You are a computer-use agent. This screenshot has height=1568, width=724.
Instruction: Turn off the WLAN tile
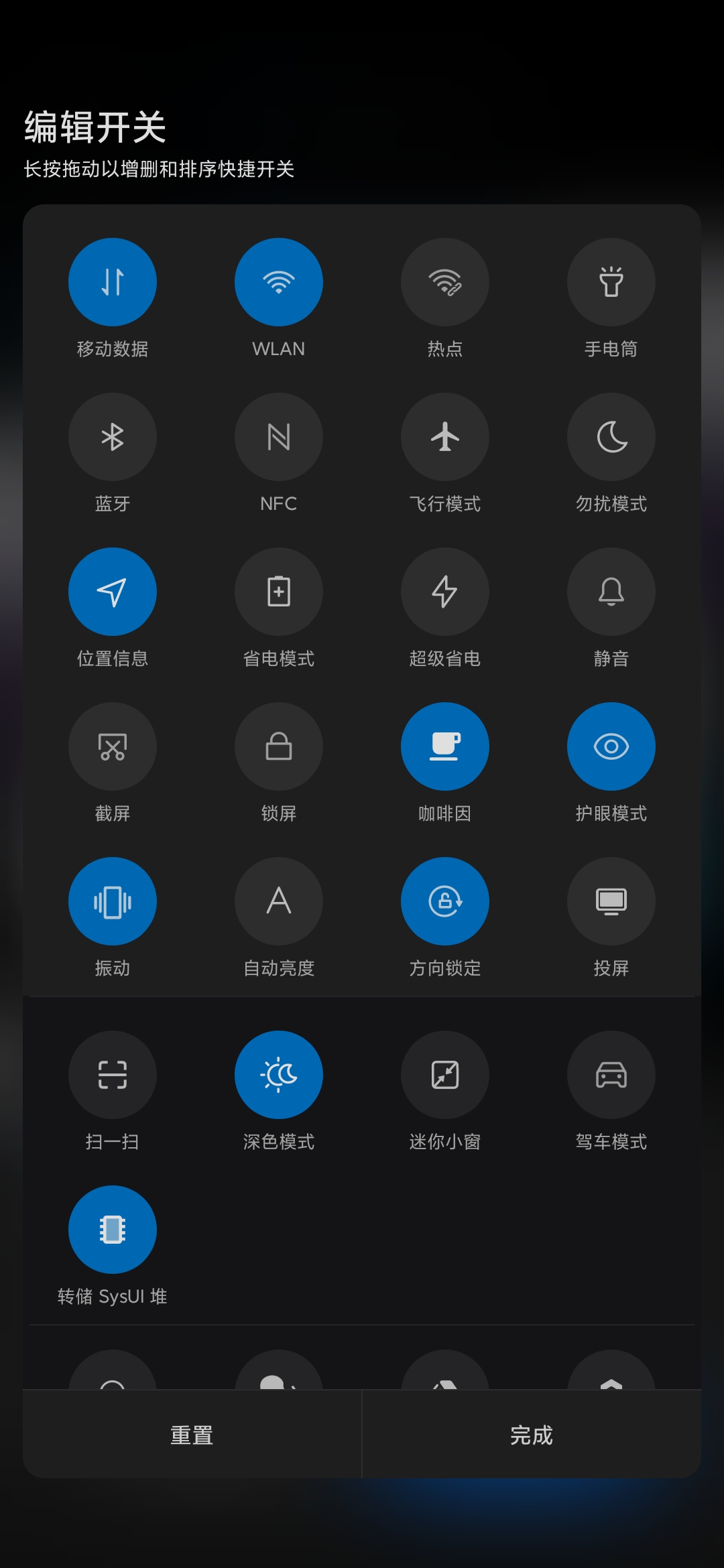(279, 282)
